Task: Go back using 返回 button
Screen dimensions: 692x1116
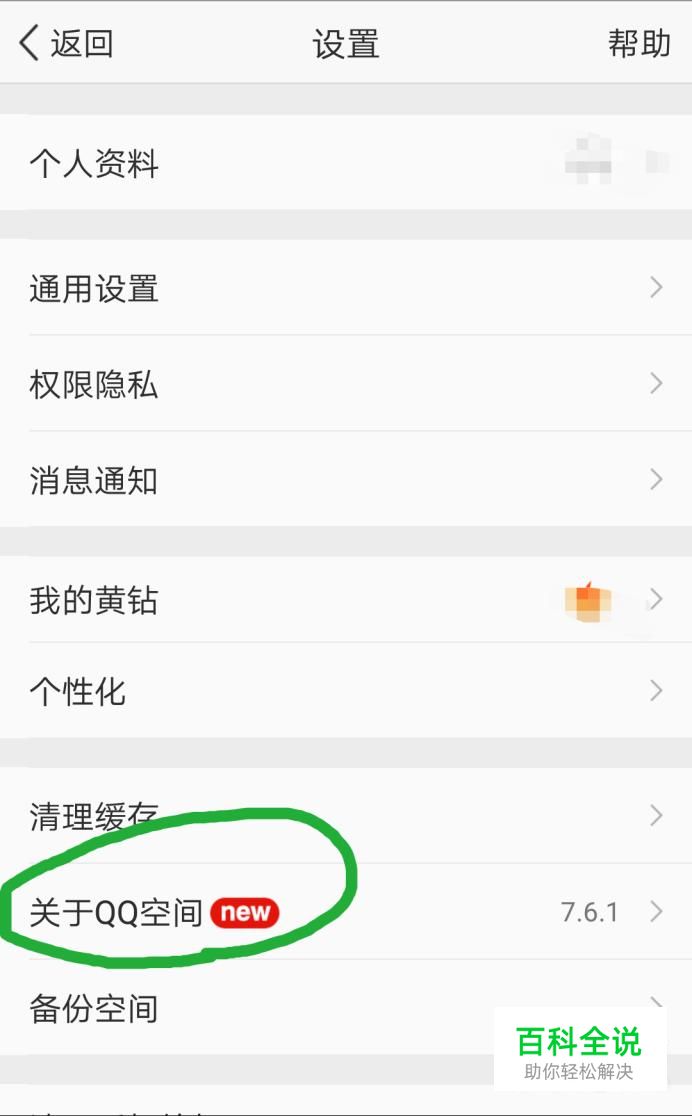Action: 66,44
